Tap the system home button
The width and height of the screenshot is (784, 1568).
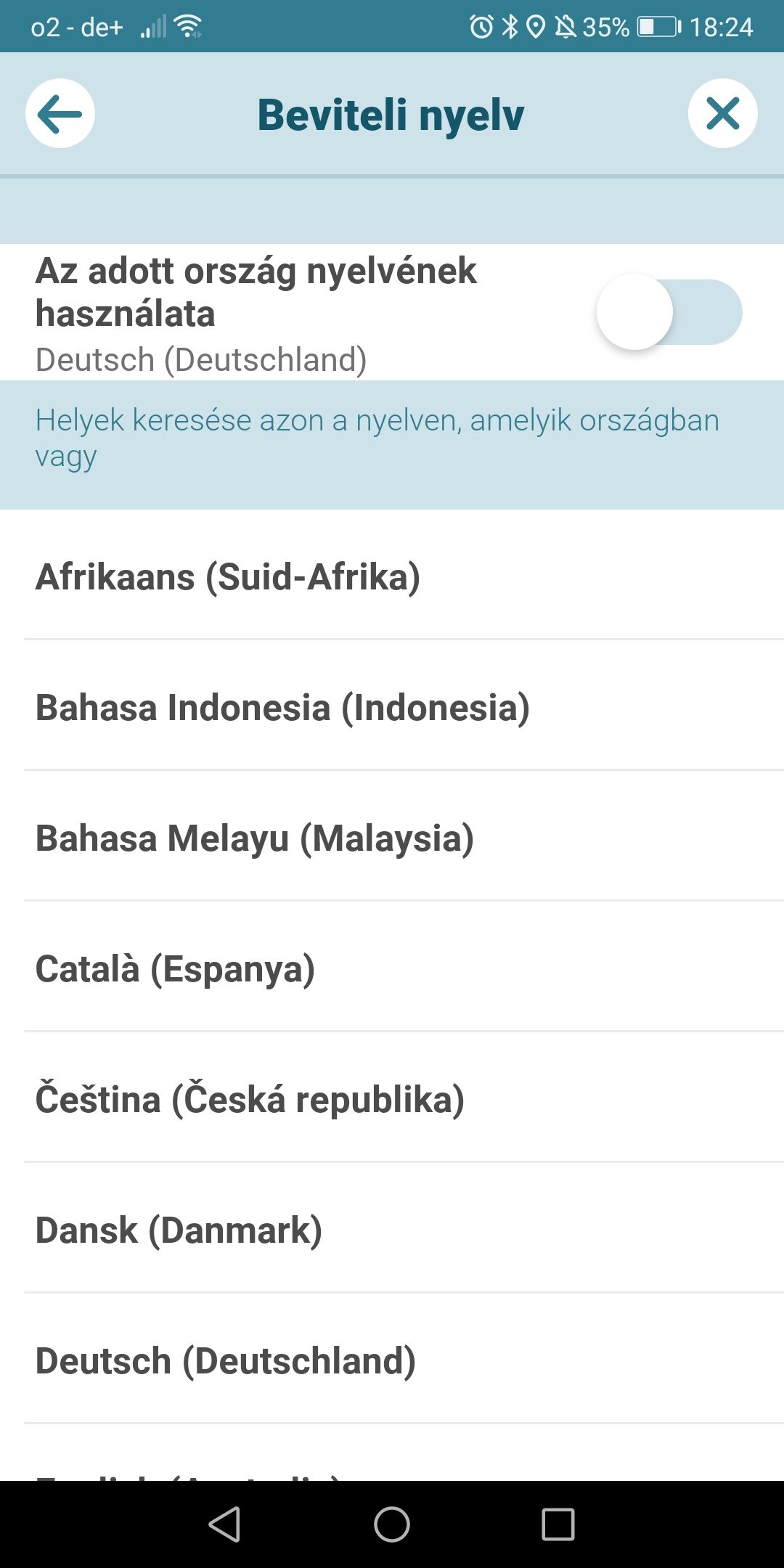392,1524
